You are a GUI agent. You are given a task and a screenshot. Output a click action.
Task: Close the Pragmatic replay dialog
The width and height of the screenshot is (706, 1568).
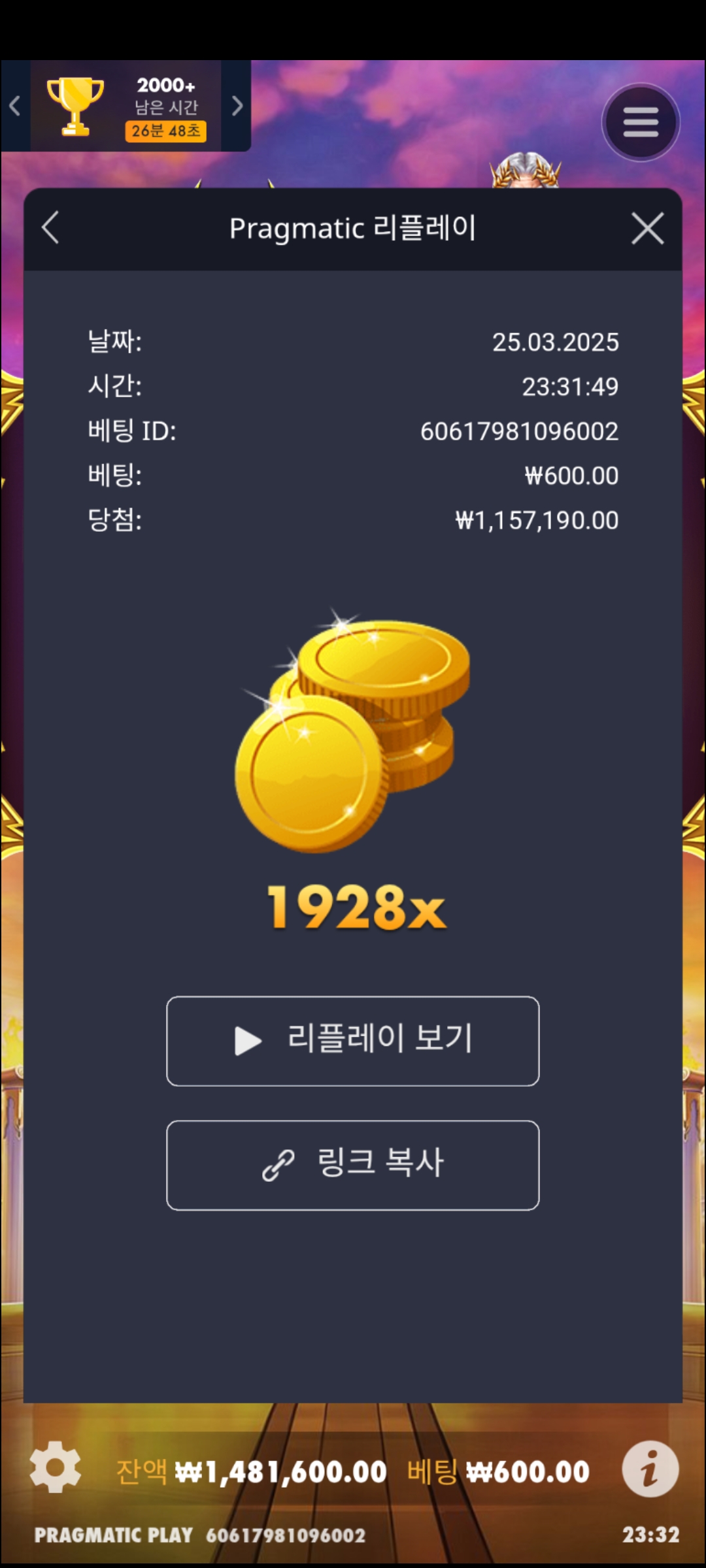point(647,229)
